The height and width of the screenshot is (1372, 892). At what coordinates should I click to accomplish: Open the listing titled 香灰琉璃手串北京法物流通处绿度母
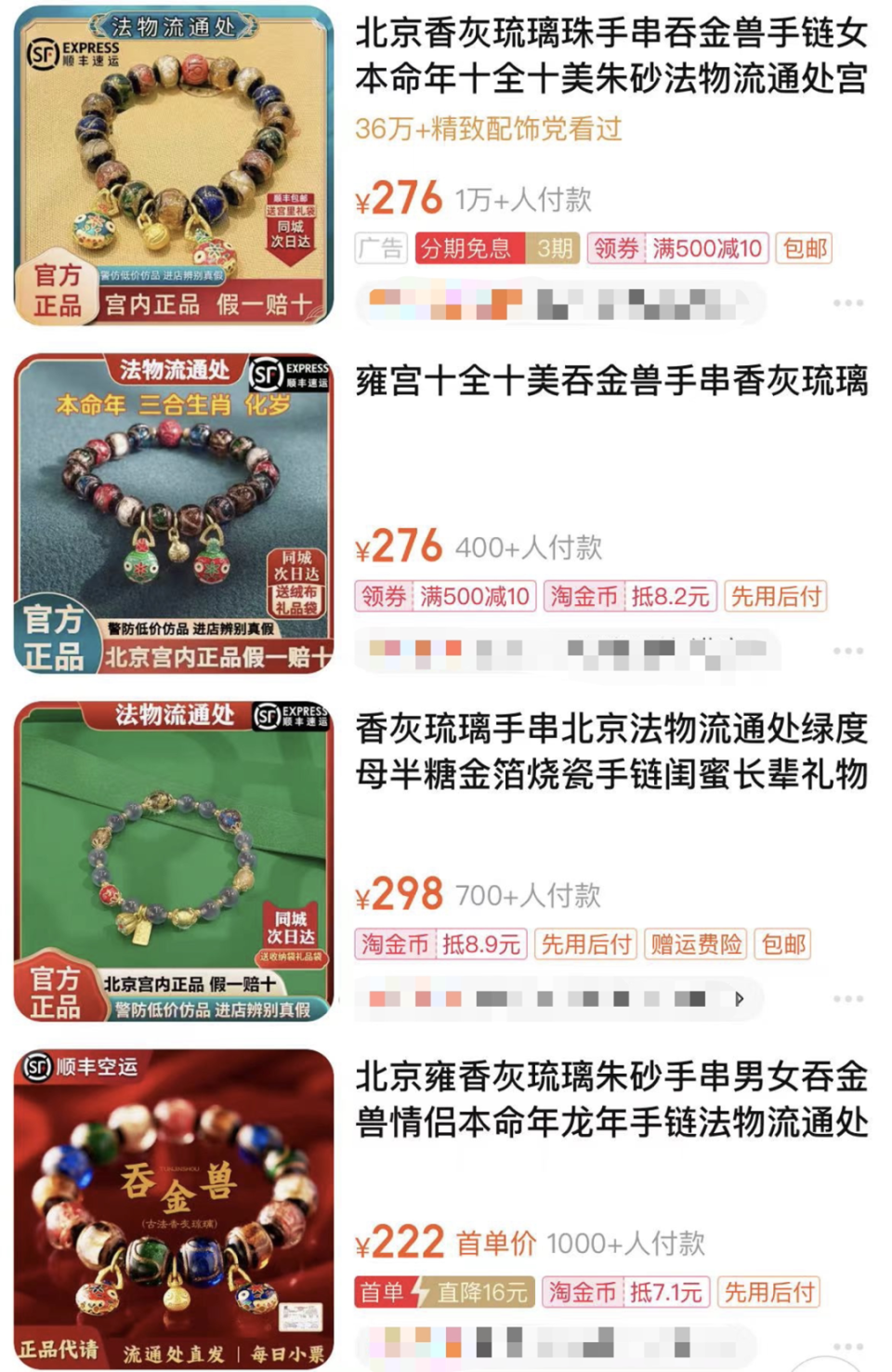coord(611,751)
